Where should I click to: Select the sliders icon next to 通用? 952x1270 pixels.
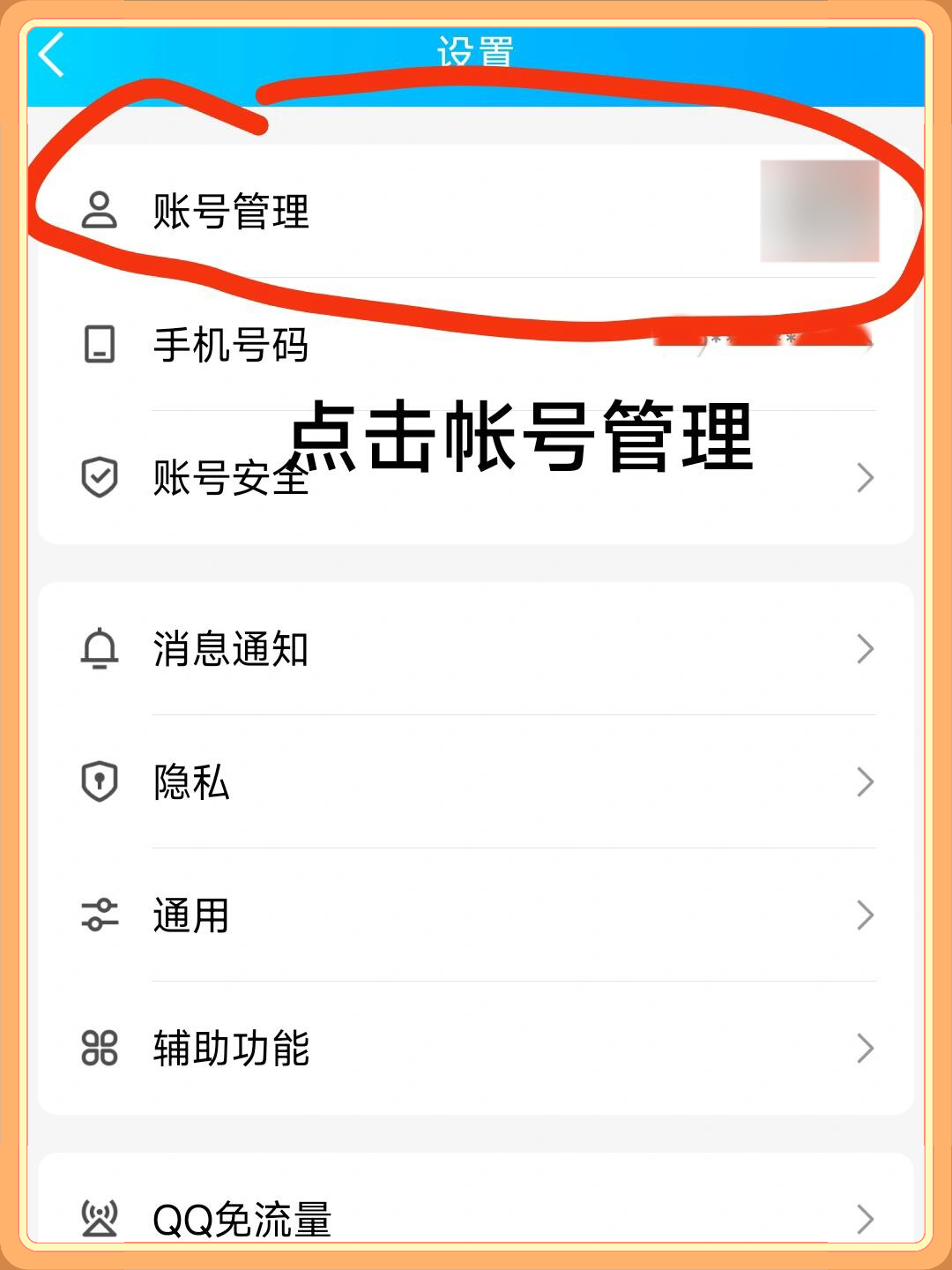click(100, 915)
